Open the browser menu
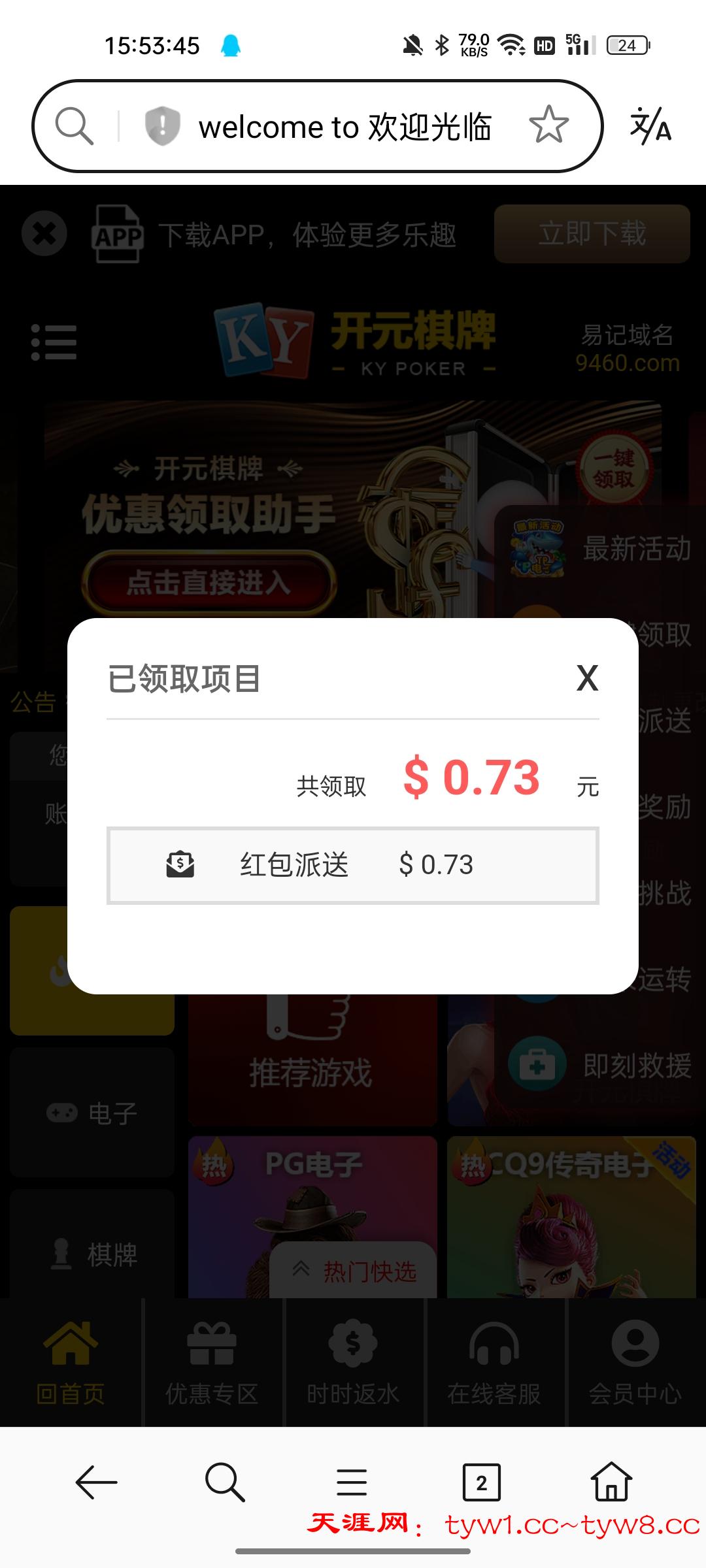 coord(352,1482)
